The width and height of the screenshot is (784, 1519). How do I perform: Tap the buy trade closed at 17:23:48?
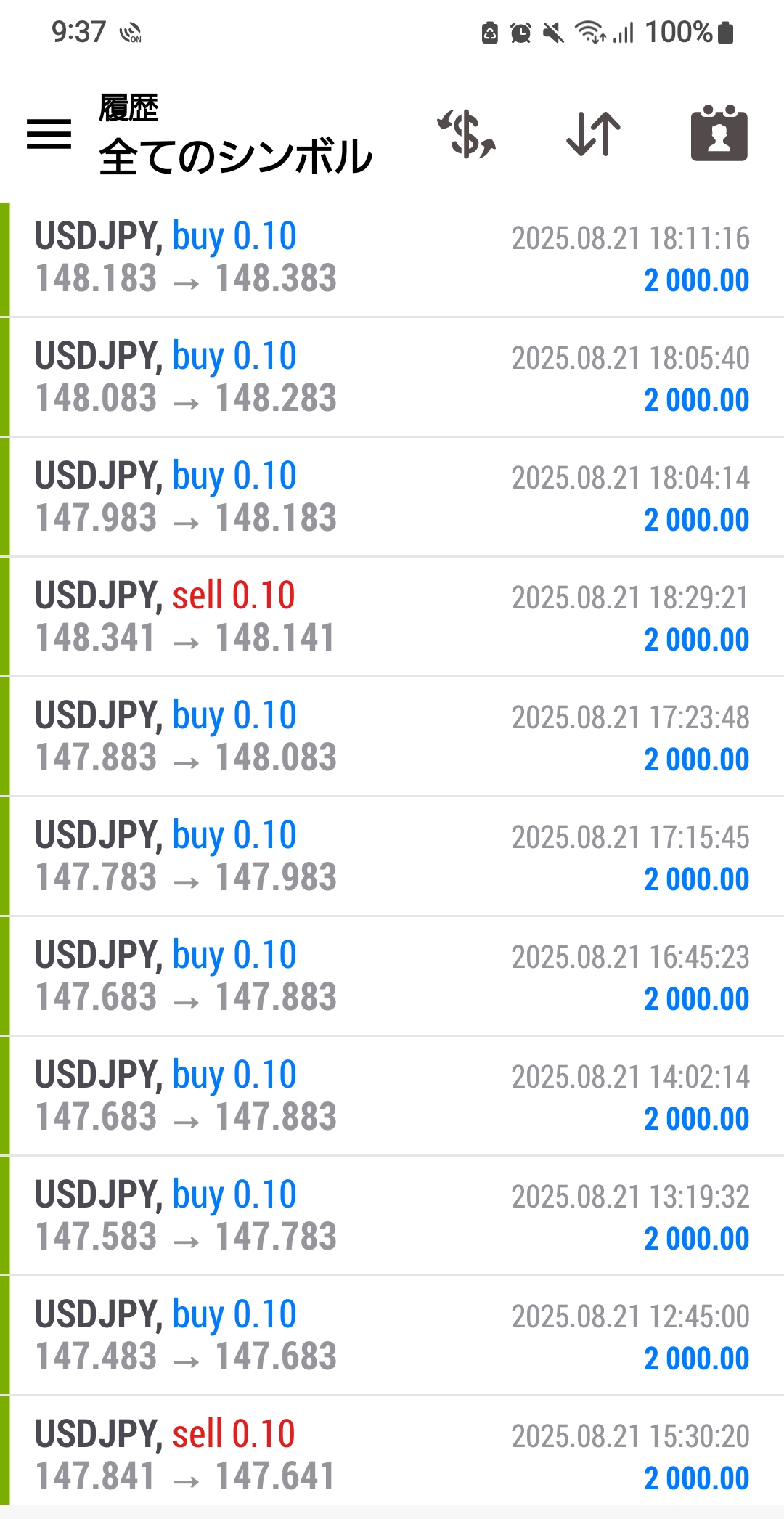point(392,737)
